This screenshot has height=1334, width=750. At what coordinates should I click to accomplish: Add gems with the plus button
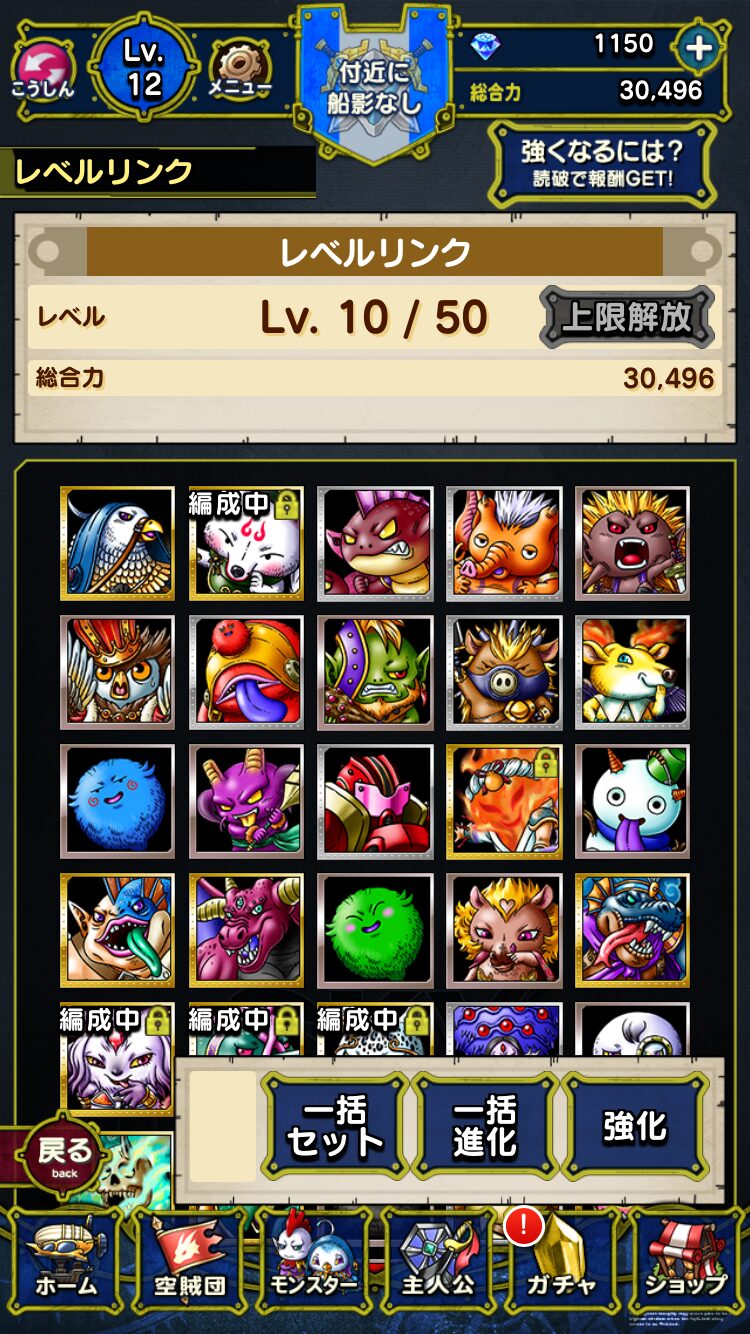click(x=698, y=46)
